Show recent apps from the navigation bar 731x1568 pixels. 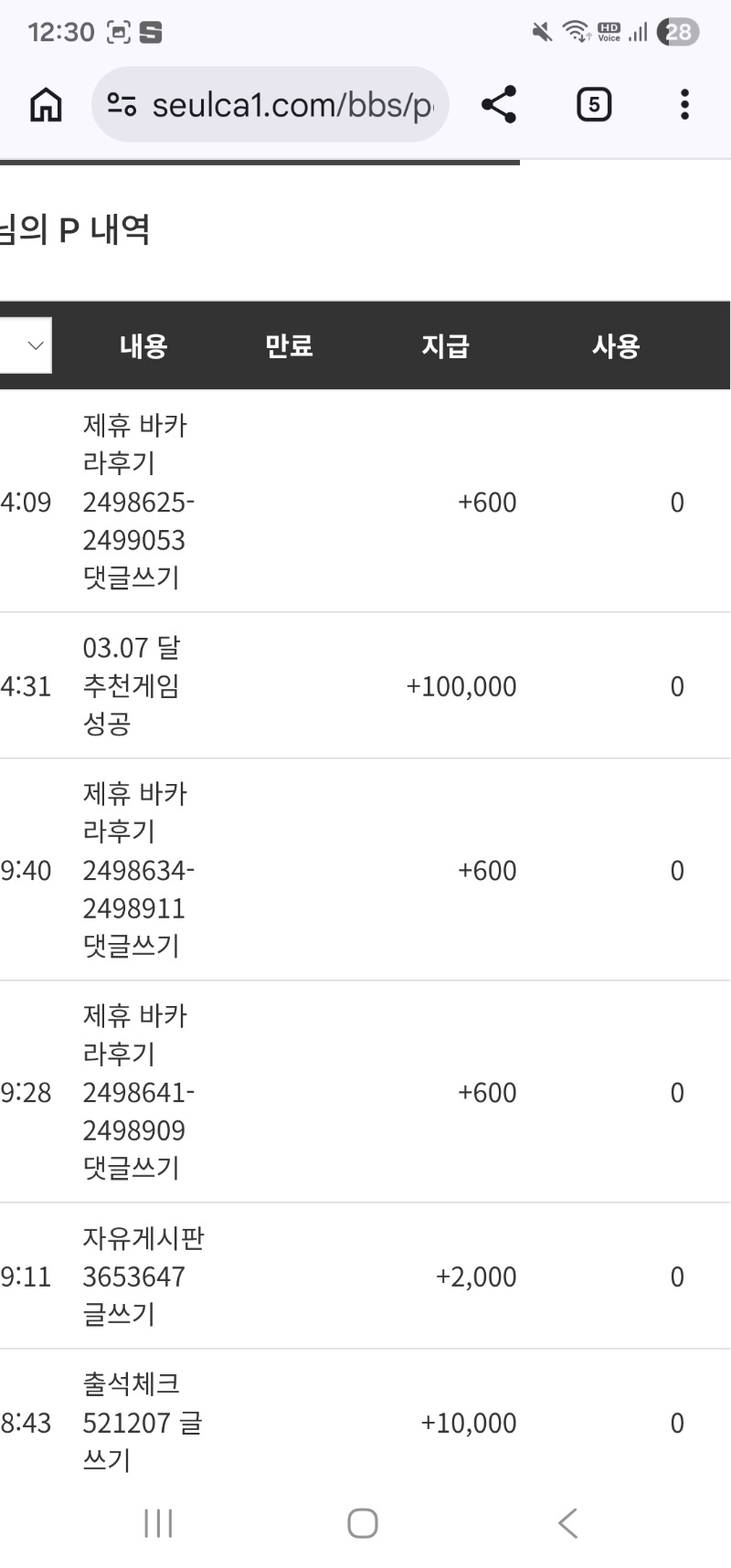click(x=158, y=1523)
